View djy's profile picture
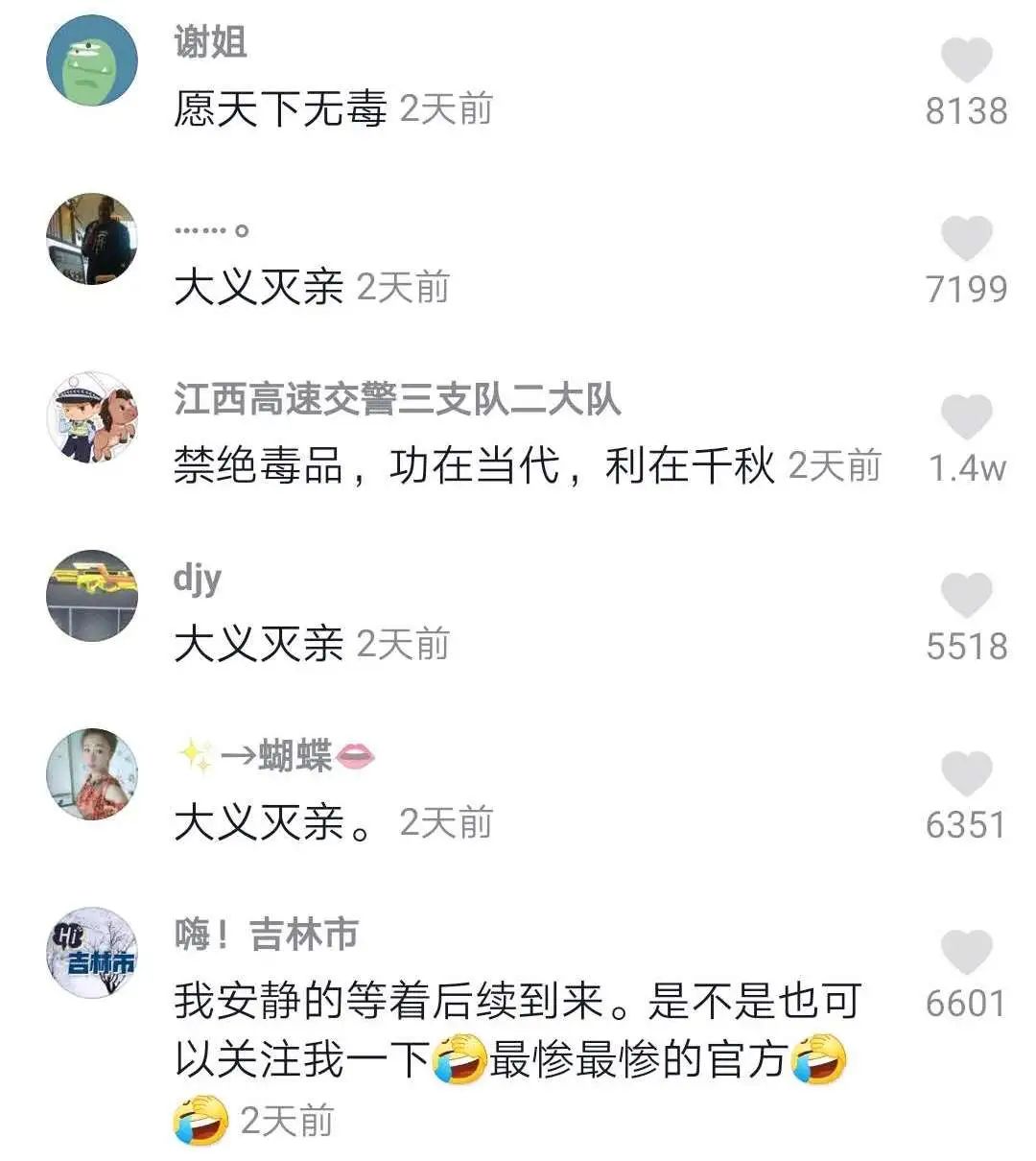 pyautogui.click(x=92, y=596)
